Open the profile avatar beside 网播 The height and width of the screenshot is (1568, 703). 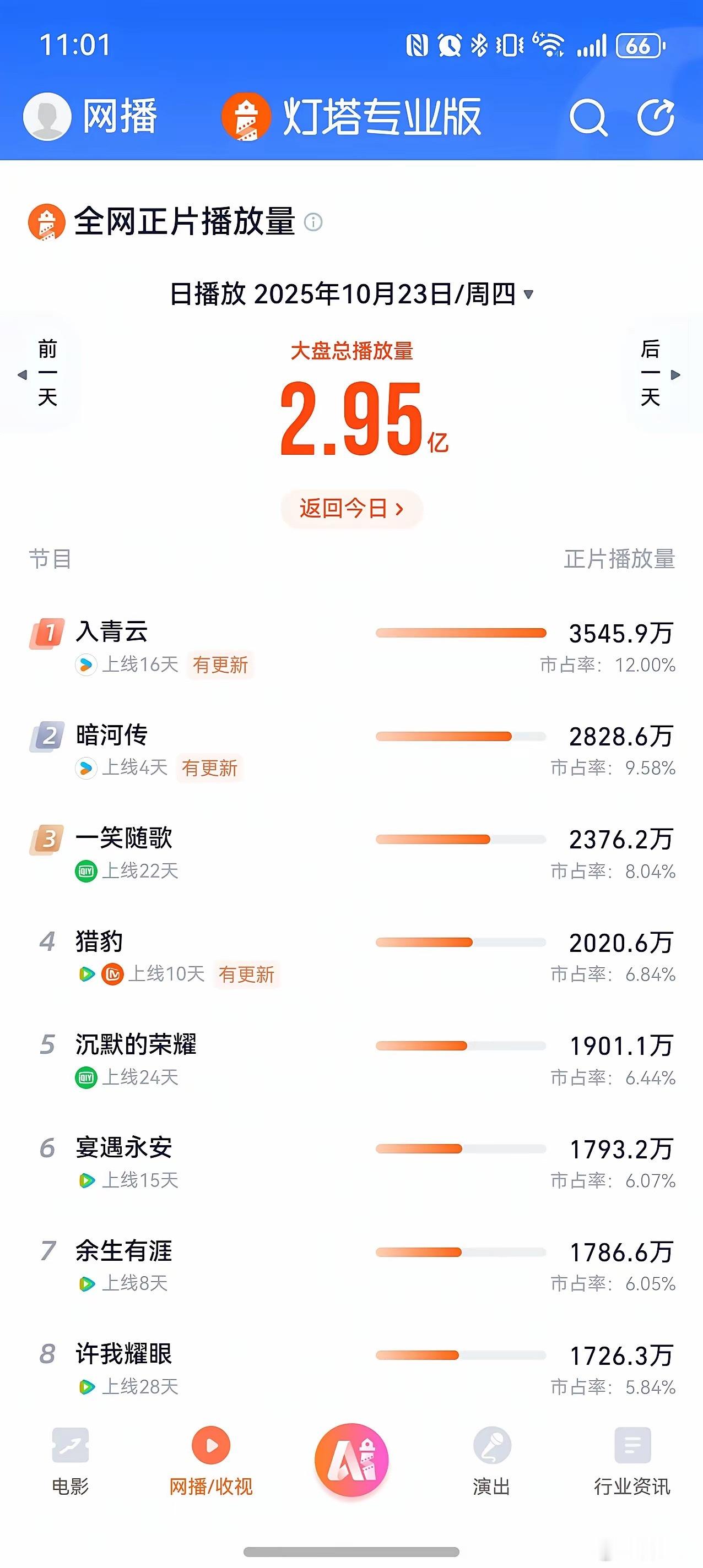point(47,117)
